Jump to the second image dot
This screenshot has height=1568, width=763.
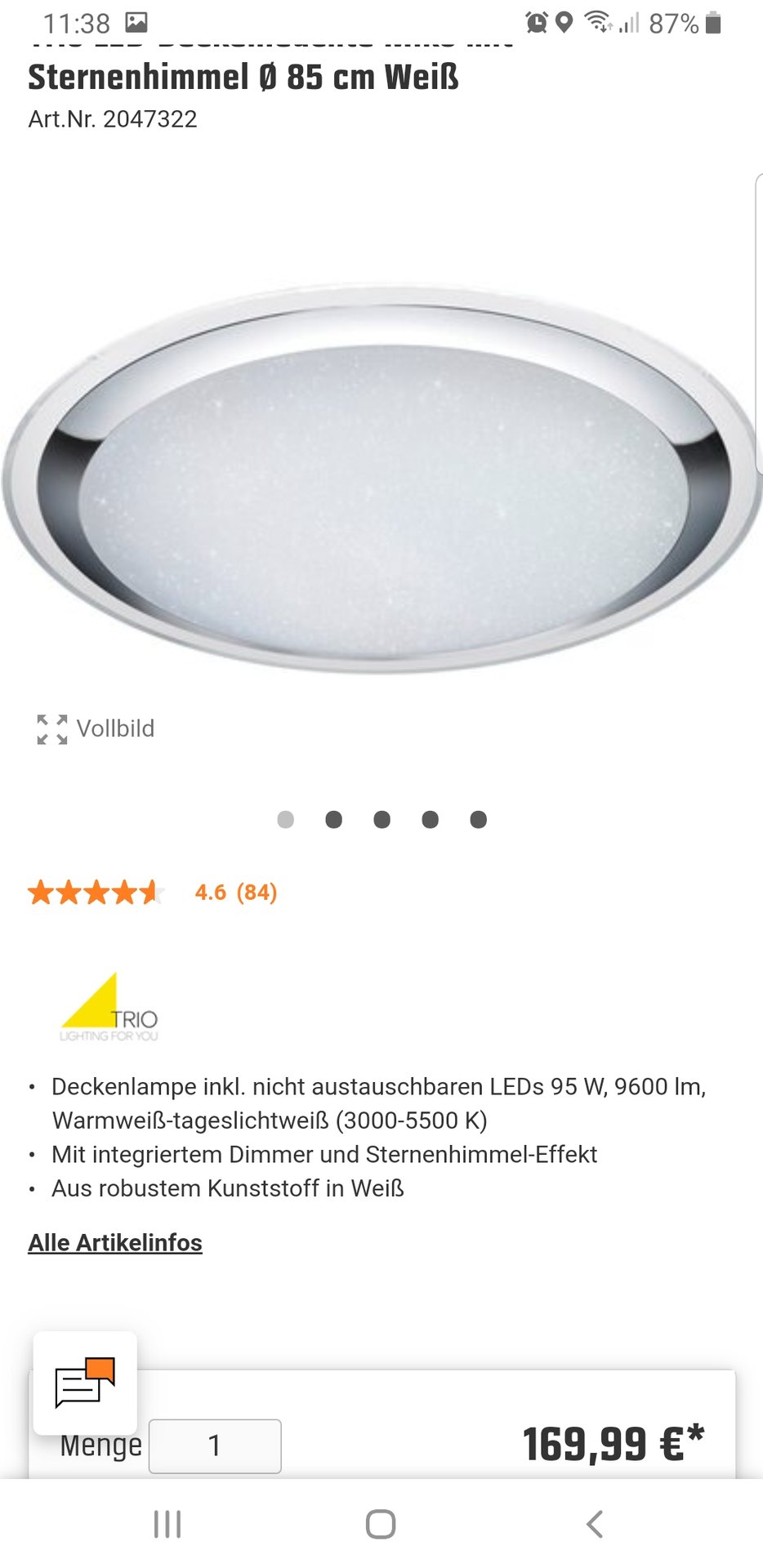(x=333, y=819)
